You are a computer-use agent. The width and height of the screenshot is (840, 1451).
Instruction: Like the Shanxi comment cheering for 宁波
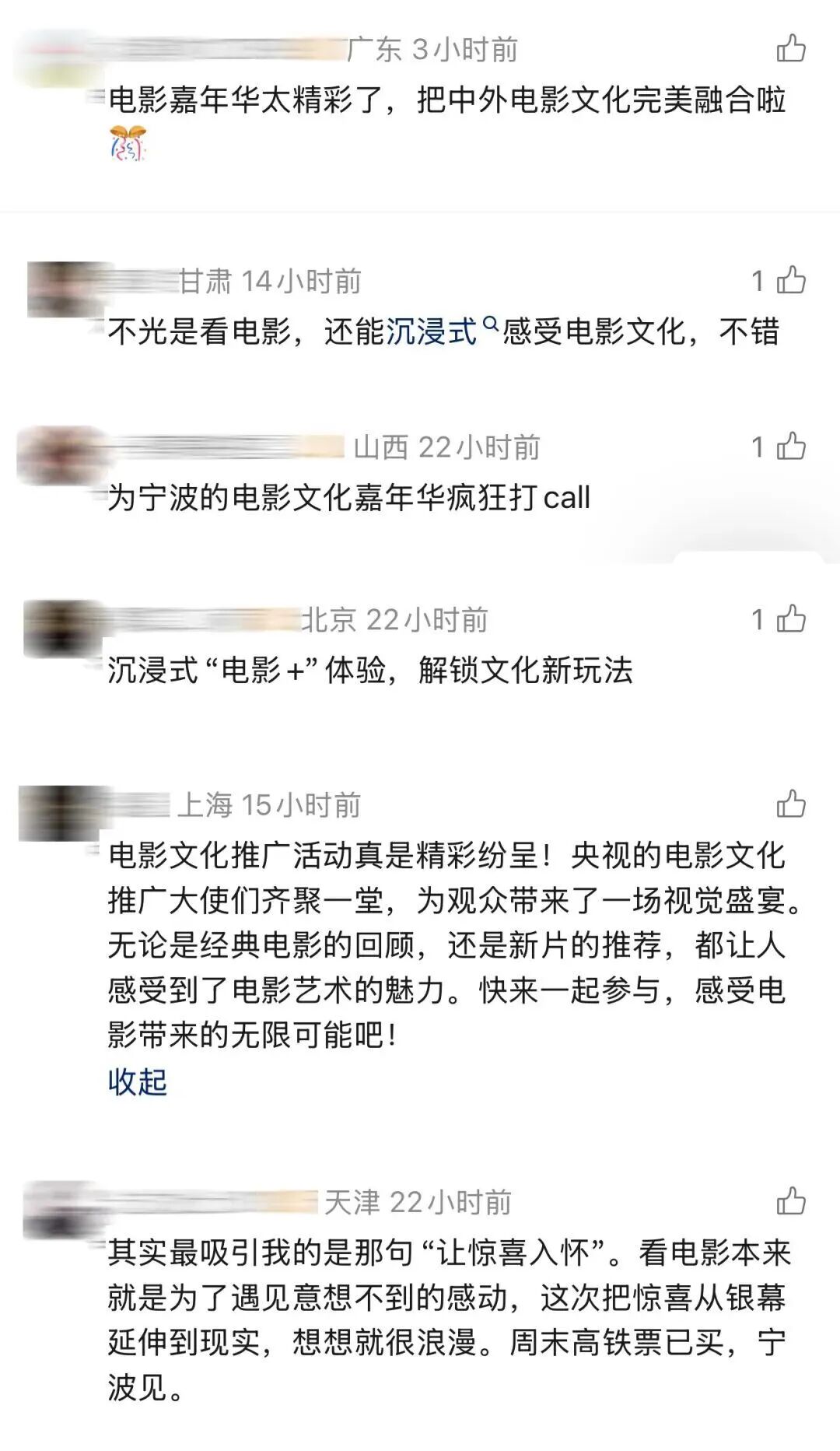[x=791, y=447]
